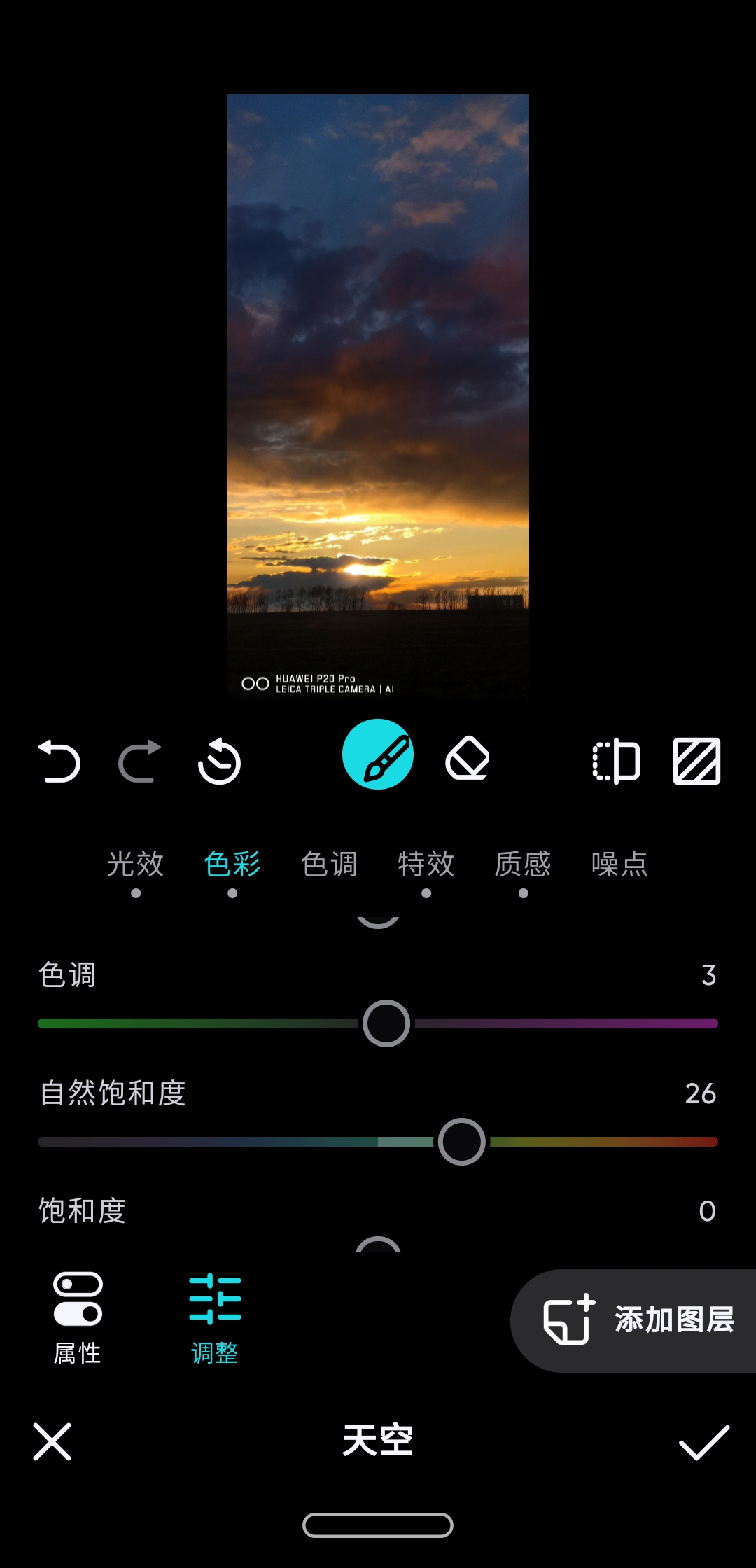This screenshot has height=1568, width=756.
Task: Switch to the 噪点 tab
Action: tap(619, 864)
